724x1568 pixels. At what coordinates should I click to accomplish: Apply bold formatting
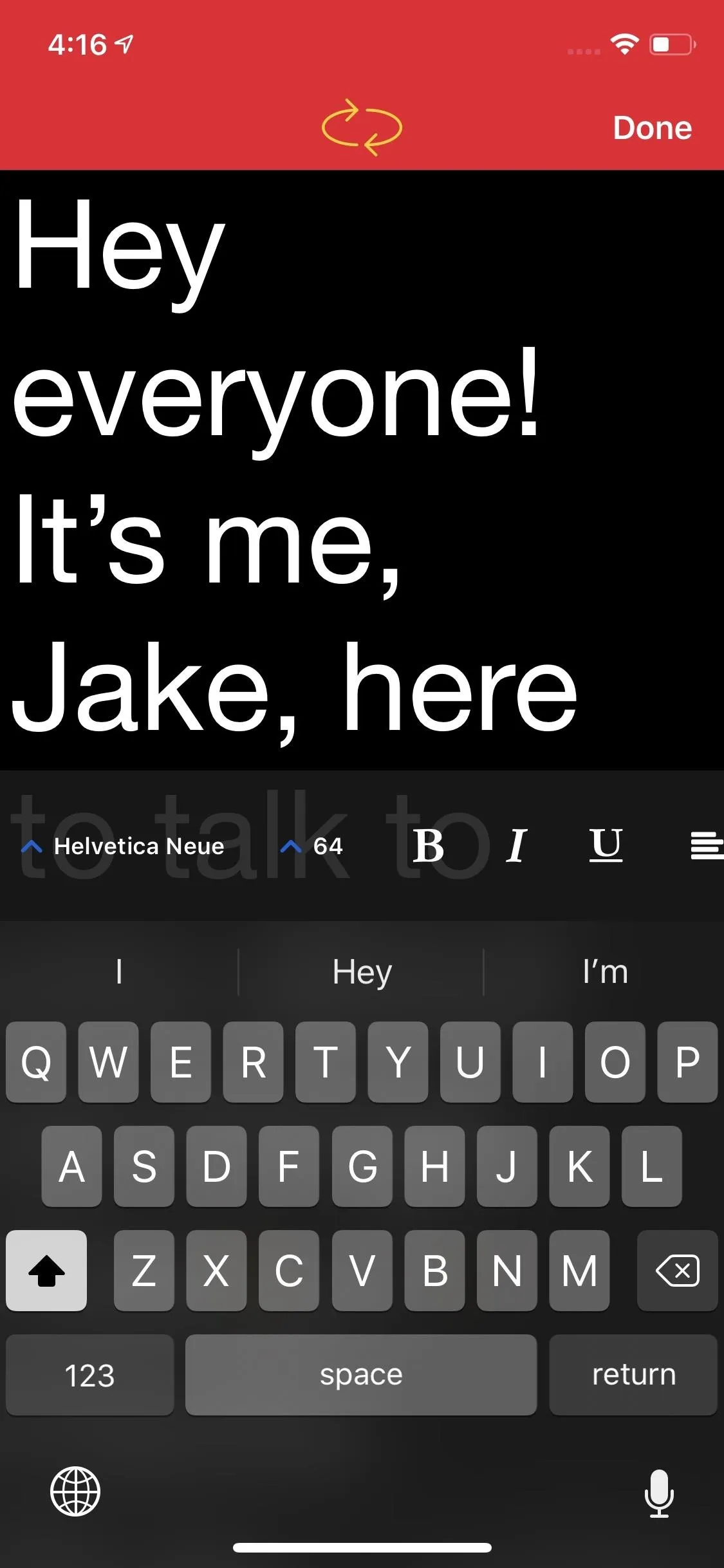pos(429,845)
